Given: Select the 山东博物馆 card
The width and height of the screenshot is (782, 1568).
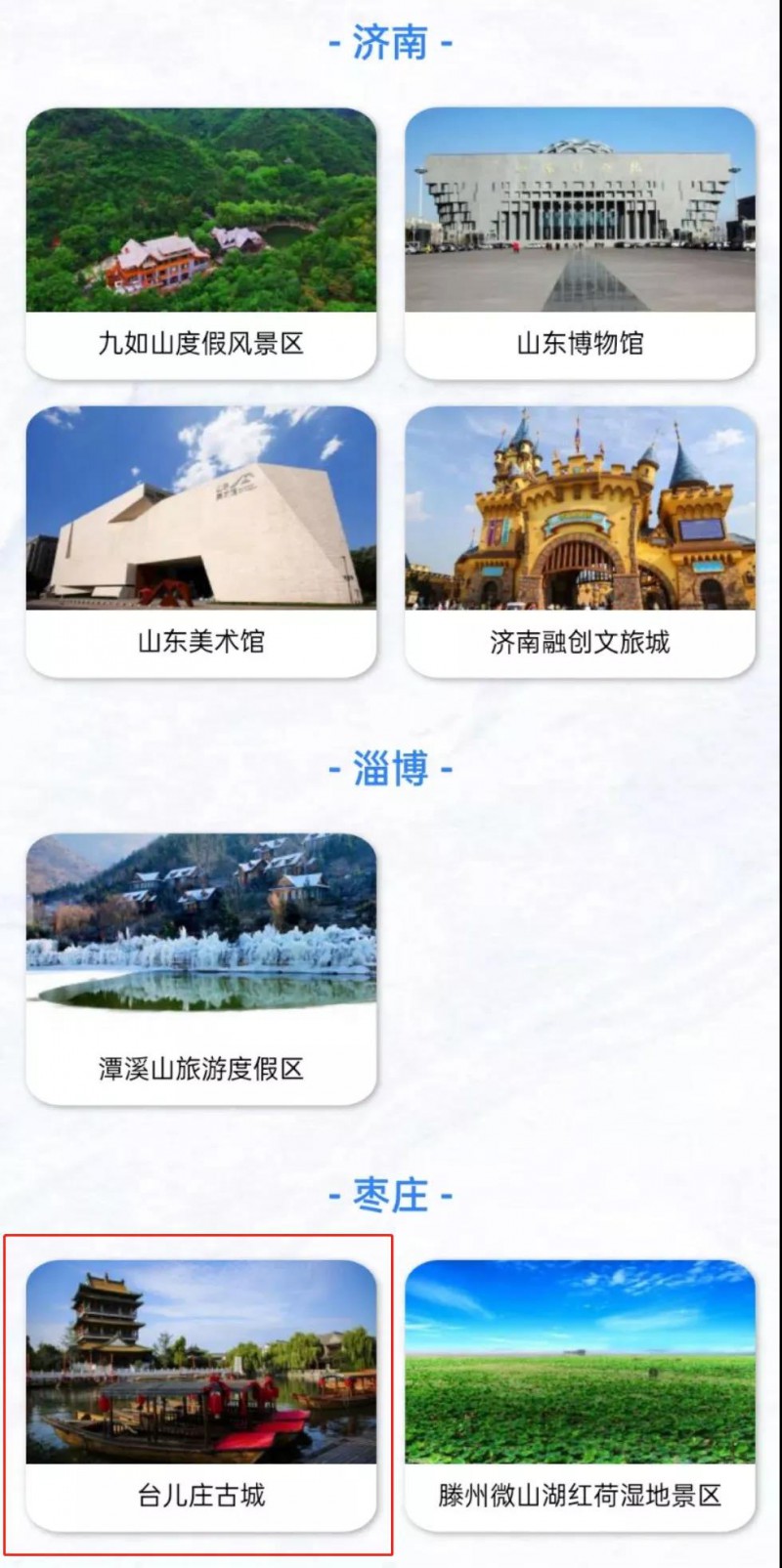Looking at the screenshot, I should click(580, 243).
